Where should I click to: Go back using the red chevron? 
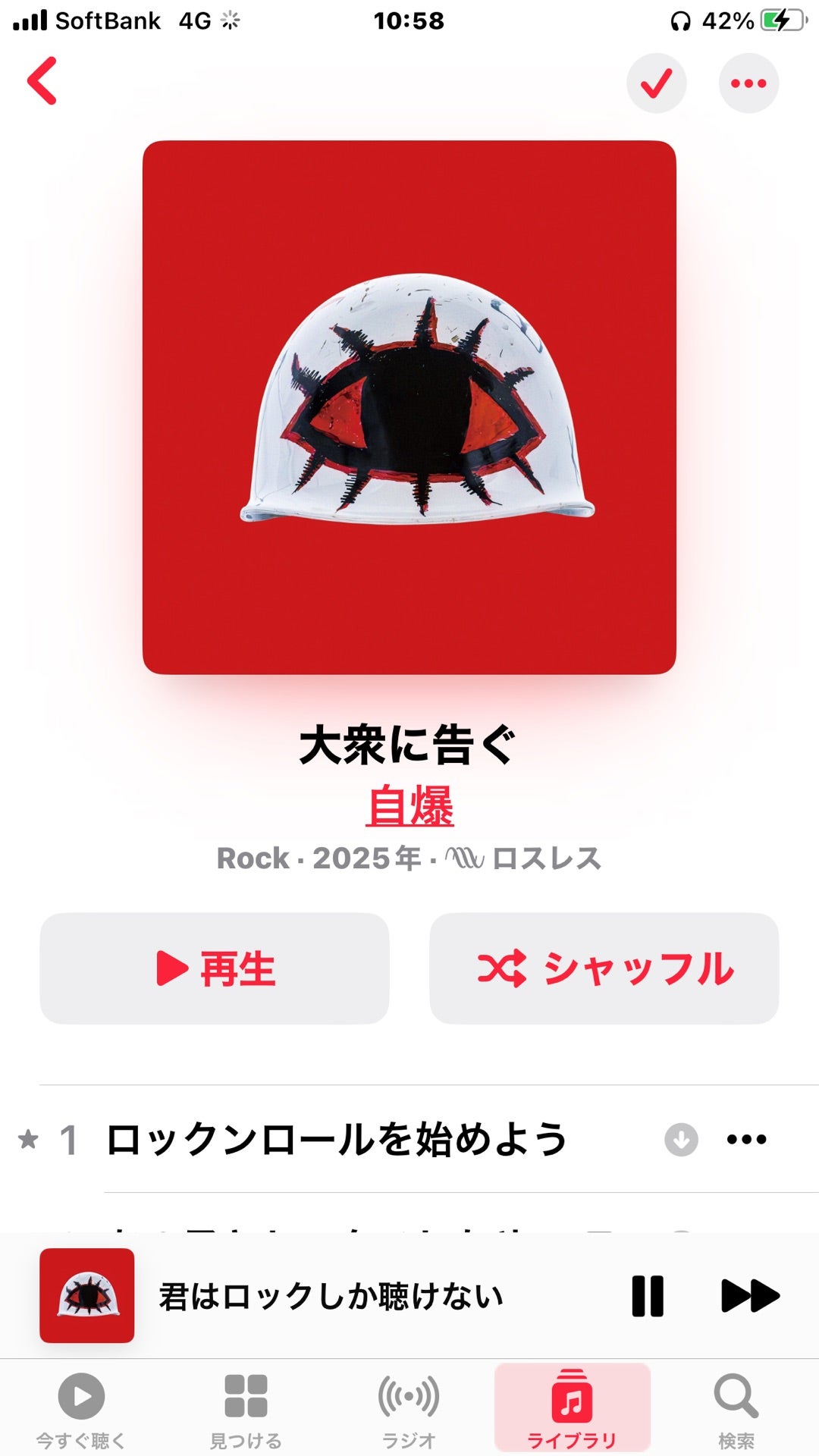(43, 83)
